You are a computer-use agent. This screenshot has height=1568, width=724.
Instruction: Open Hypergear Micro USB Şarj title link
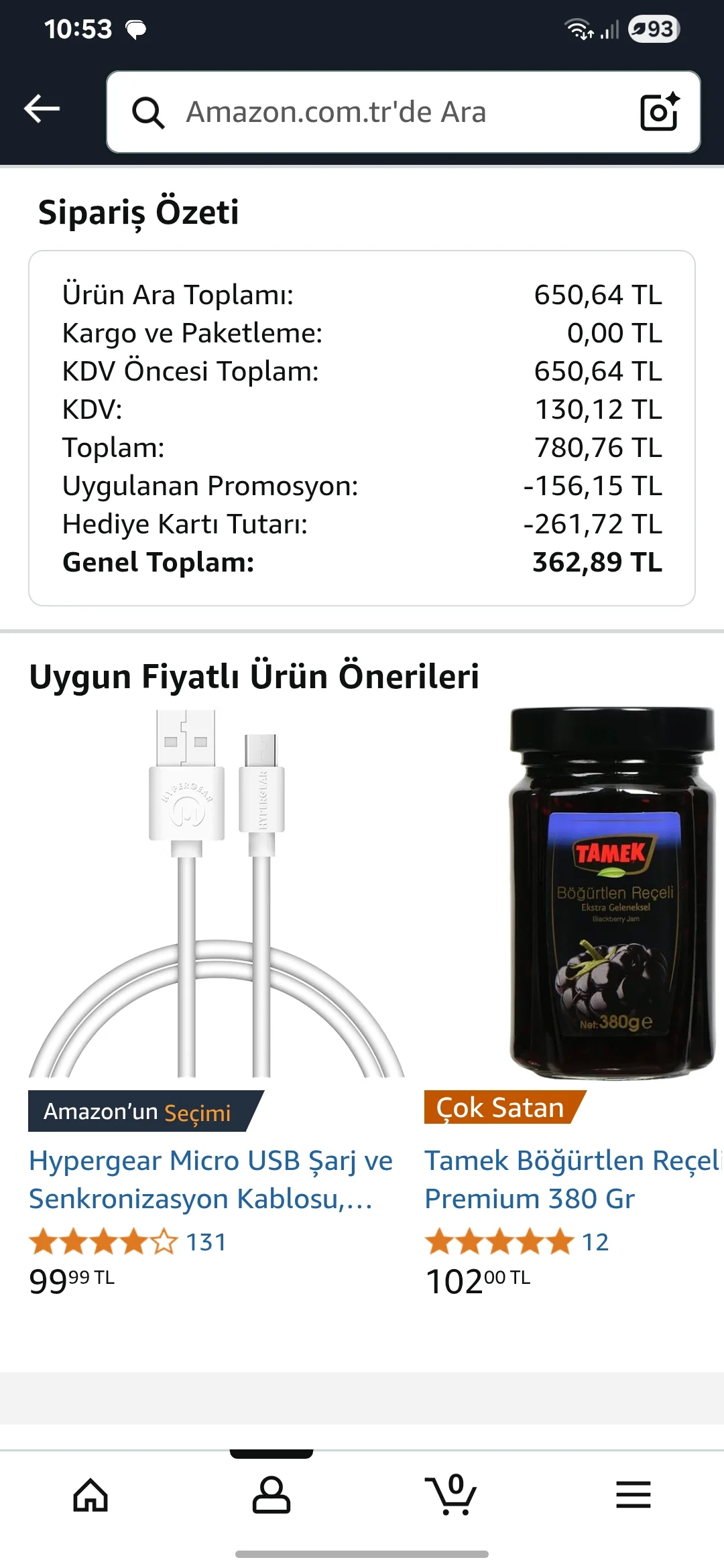click(x=210, y=1179)
